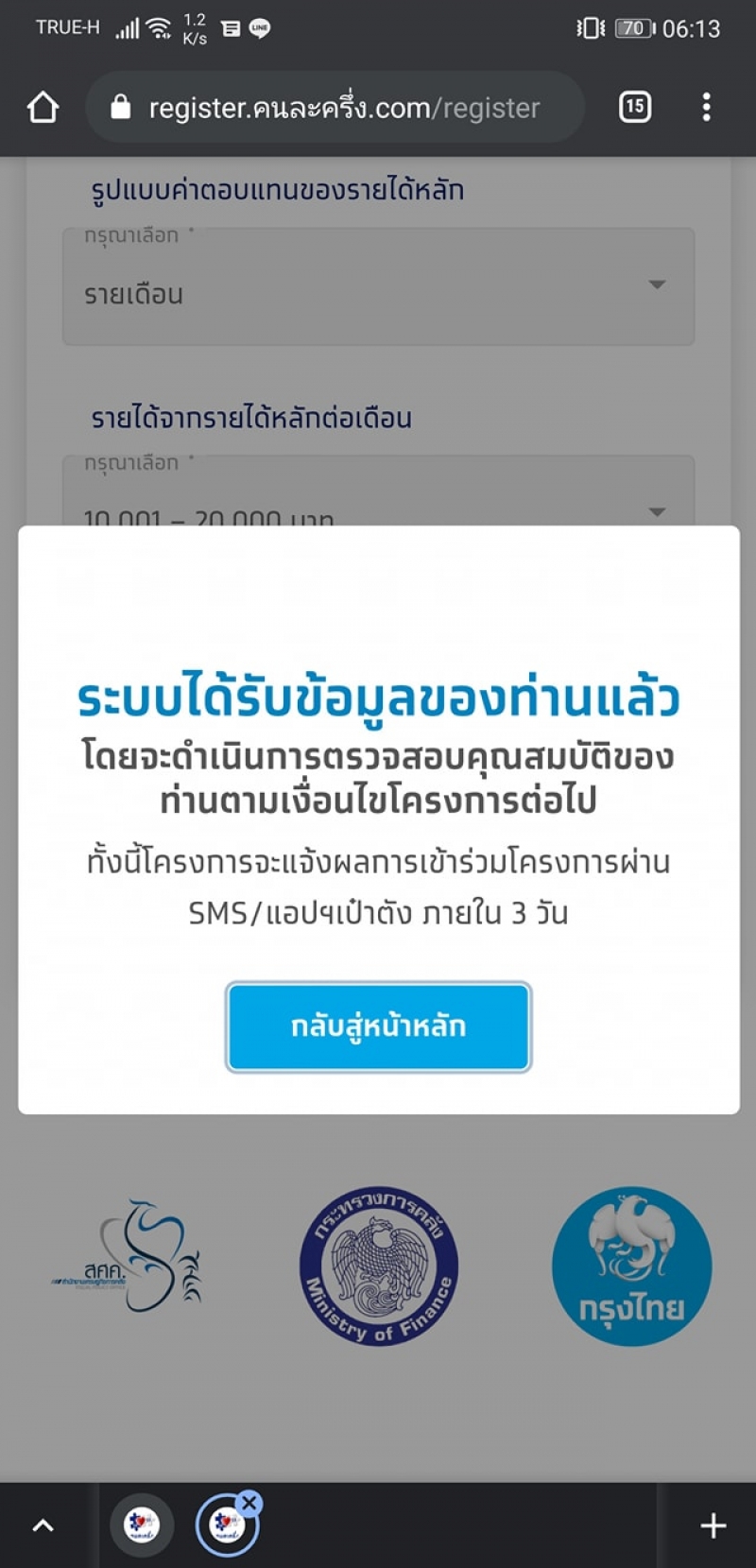Expand the bottom tab strip
The width and height of the screenshot is (756, 1568).
pos(43,1525)
